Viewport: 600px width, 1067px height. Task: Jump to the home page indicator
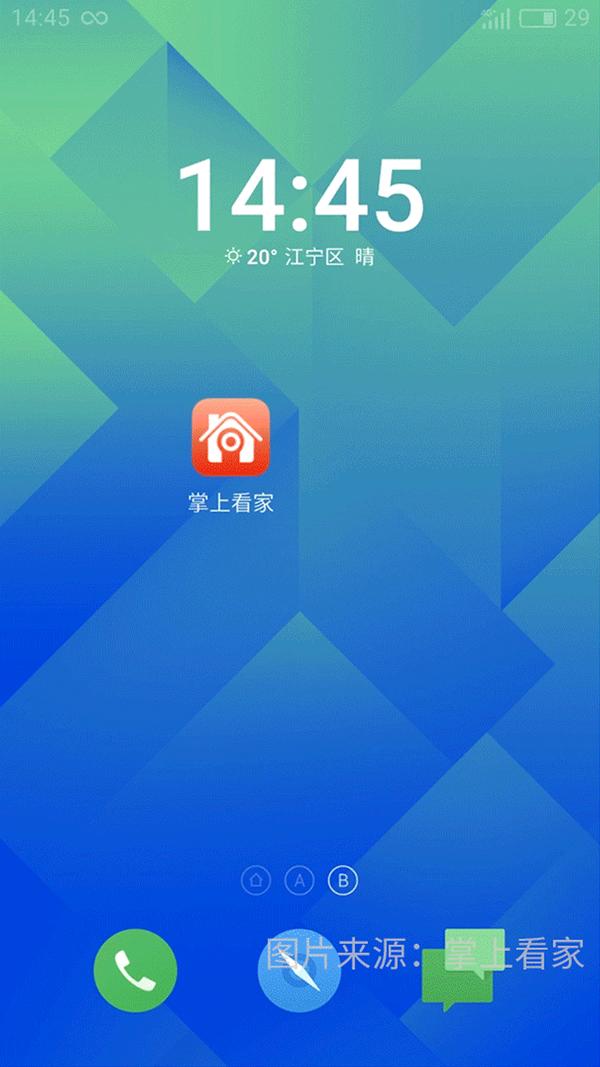(x=256, y=880)
